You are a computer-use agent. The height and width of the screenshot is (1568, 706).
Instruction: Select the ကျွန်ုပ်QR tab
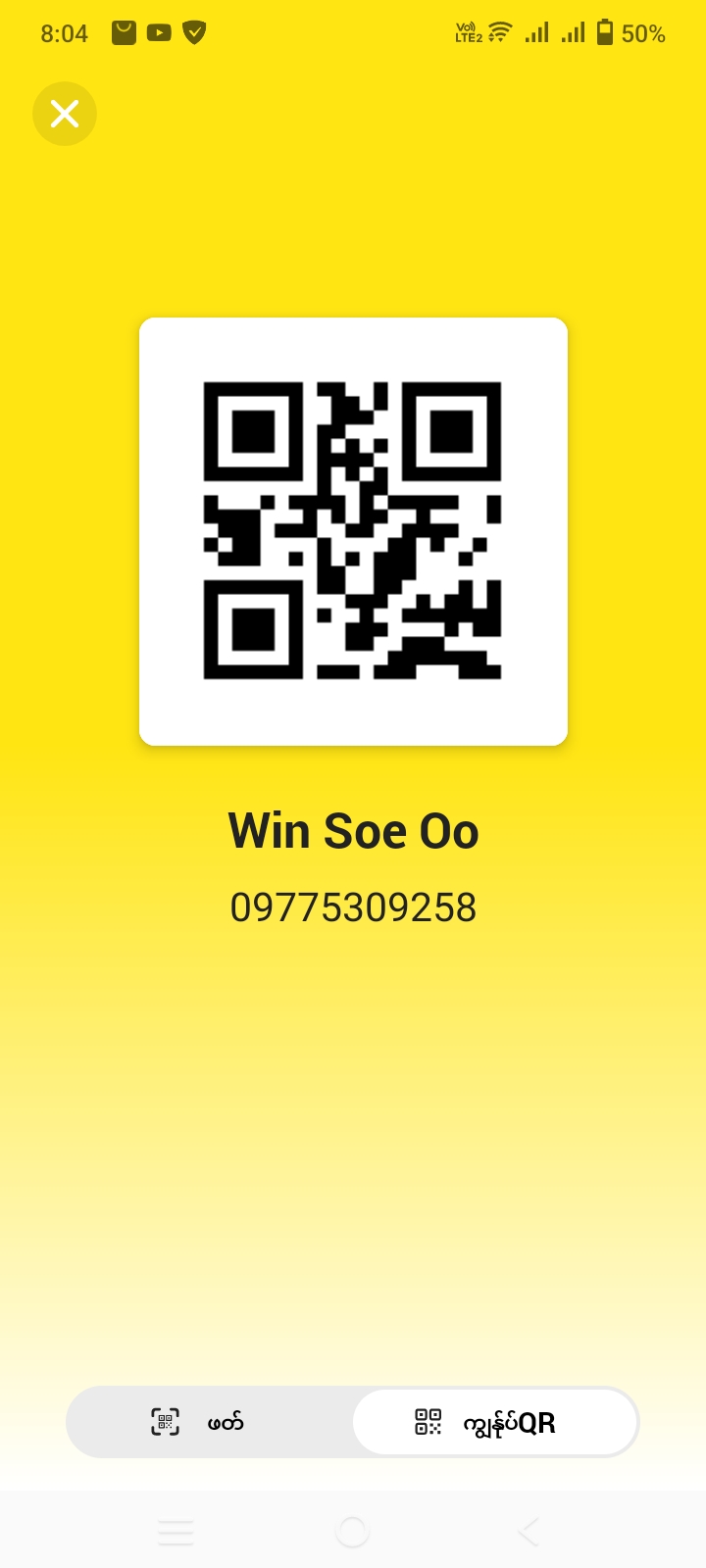[495, 1422]
